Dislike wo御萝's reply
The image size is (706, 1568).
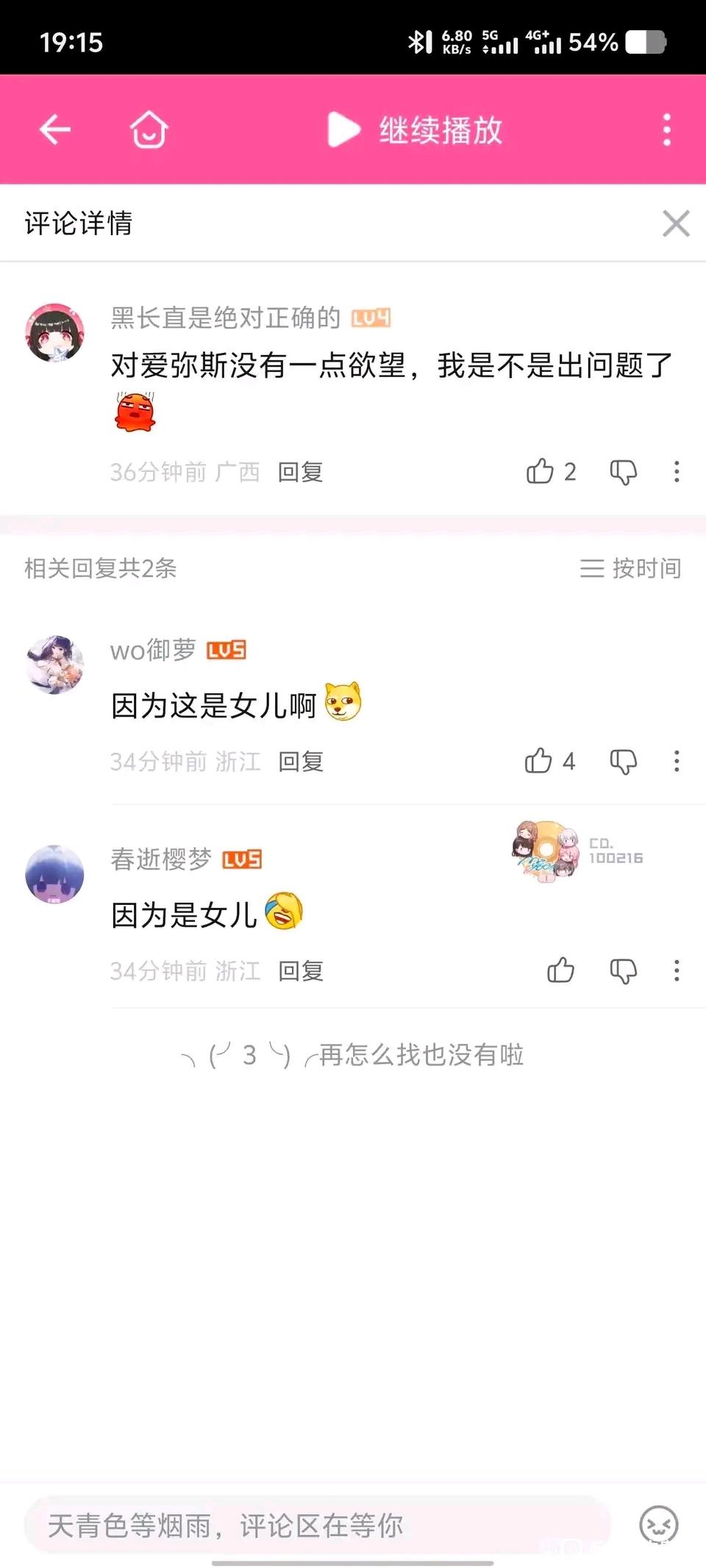click(623, 761)
